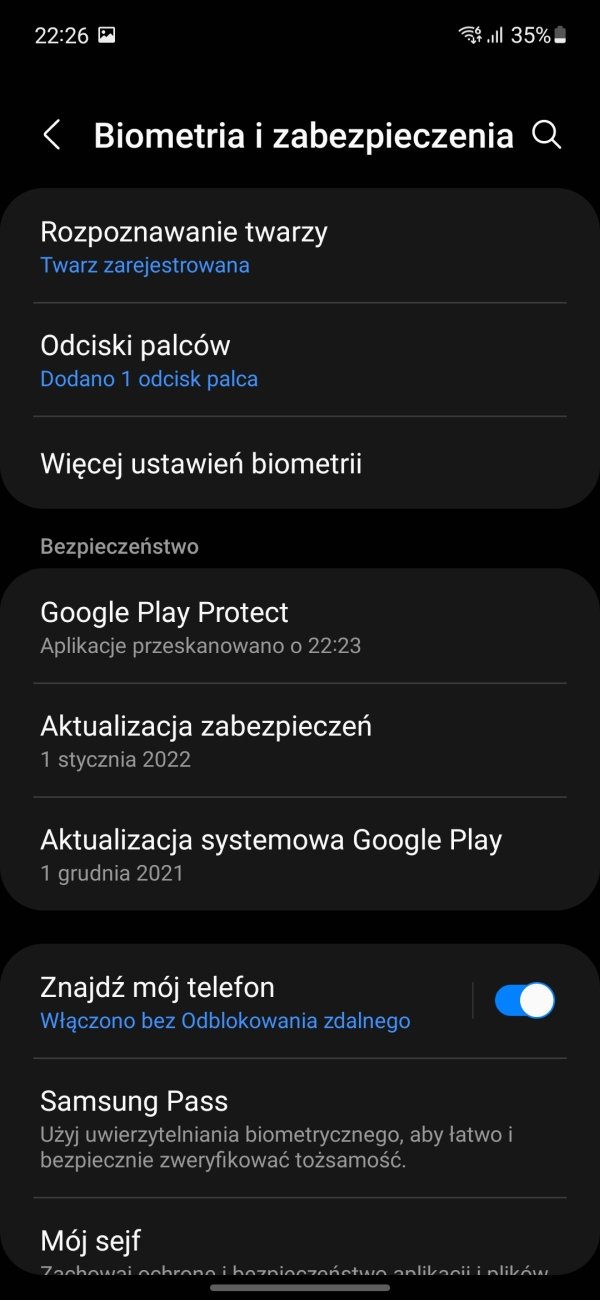Open Znajdź mój telefon settings
This screenshot has width=600, height=1300.
pyautogui.click(x=235, y=1001)
